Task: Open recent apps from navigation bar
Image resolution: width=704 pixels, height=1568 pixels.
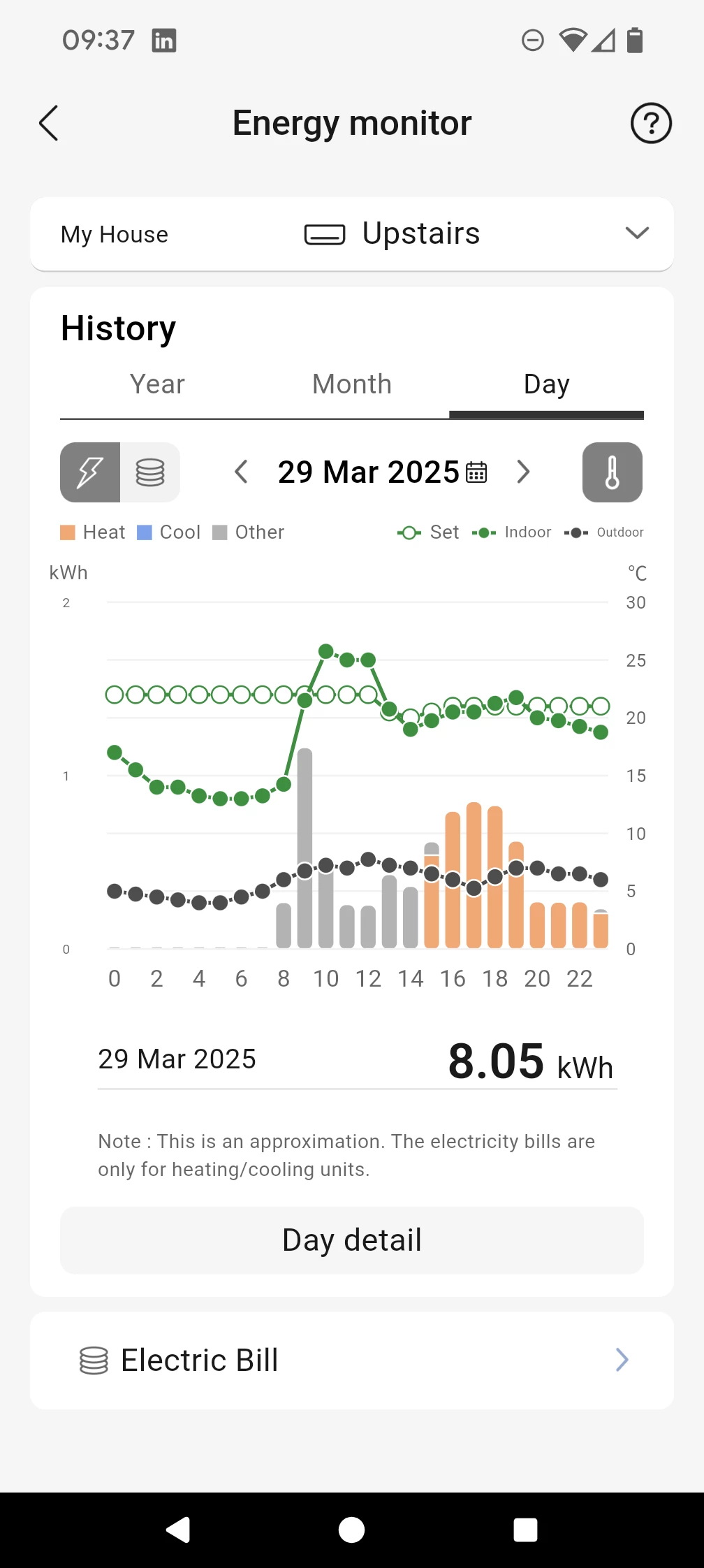Action: click(525, 1530)
